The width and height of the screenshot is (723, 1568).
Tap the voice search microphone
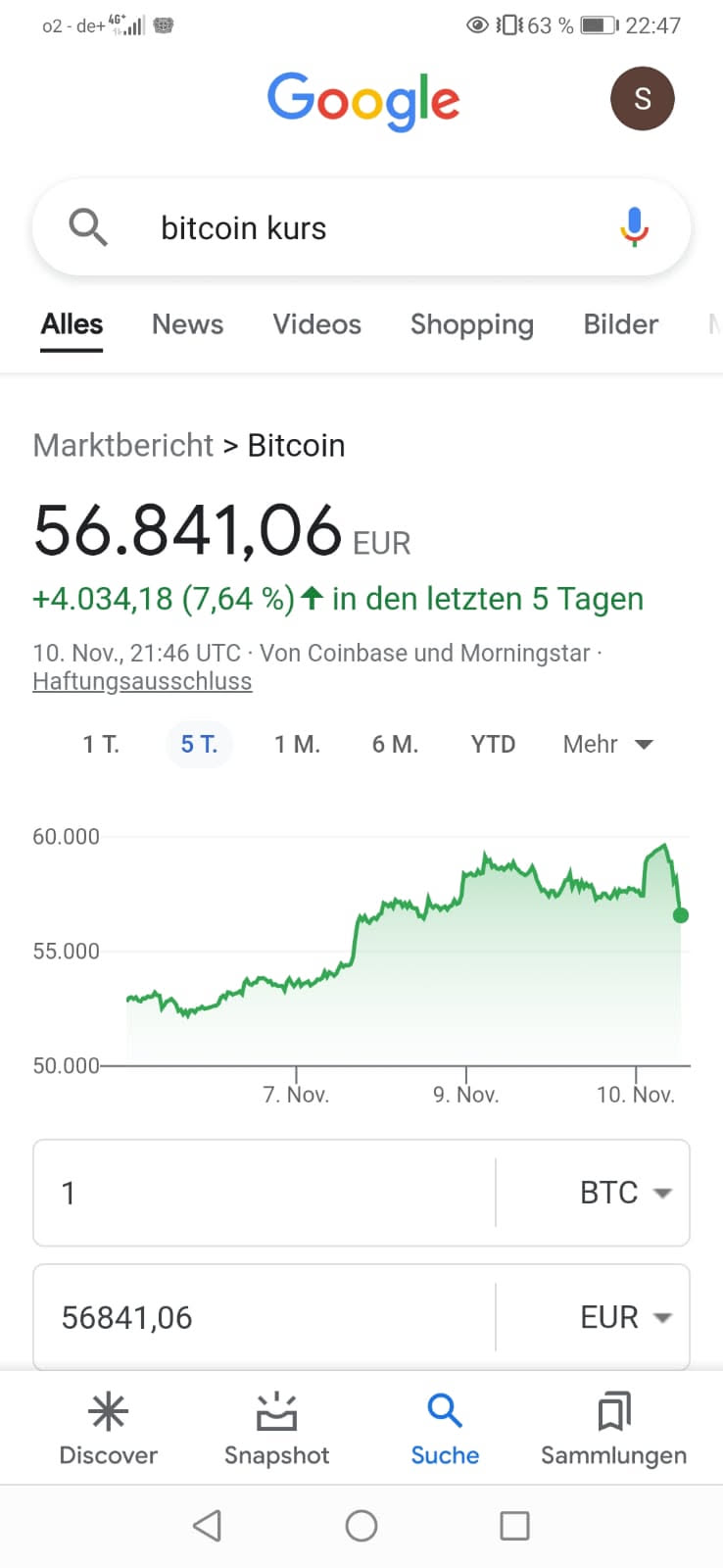pyautogui.click(x=634, y=227)
